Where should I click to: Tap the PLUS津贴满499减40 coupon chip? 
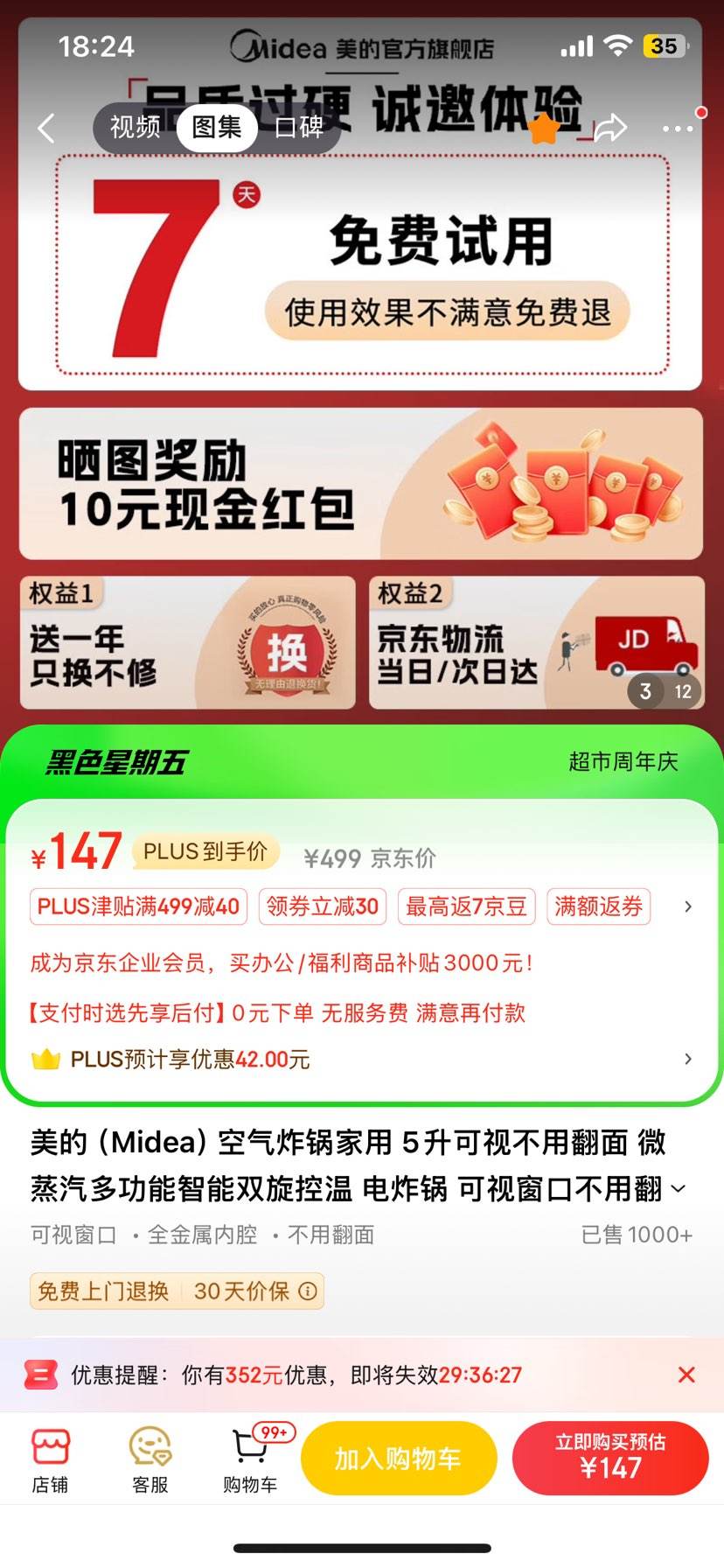(138, 906)
